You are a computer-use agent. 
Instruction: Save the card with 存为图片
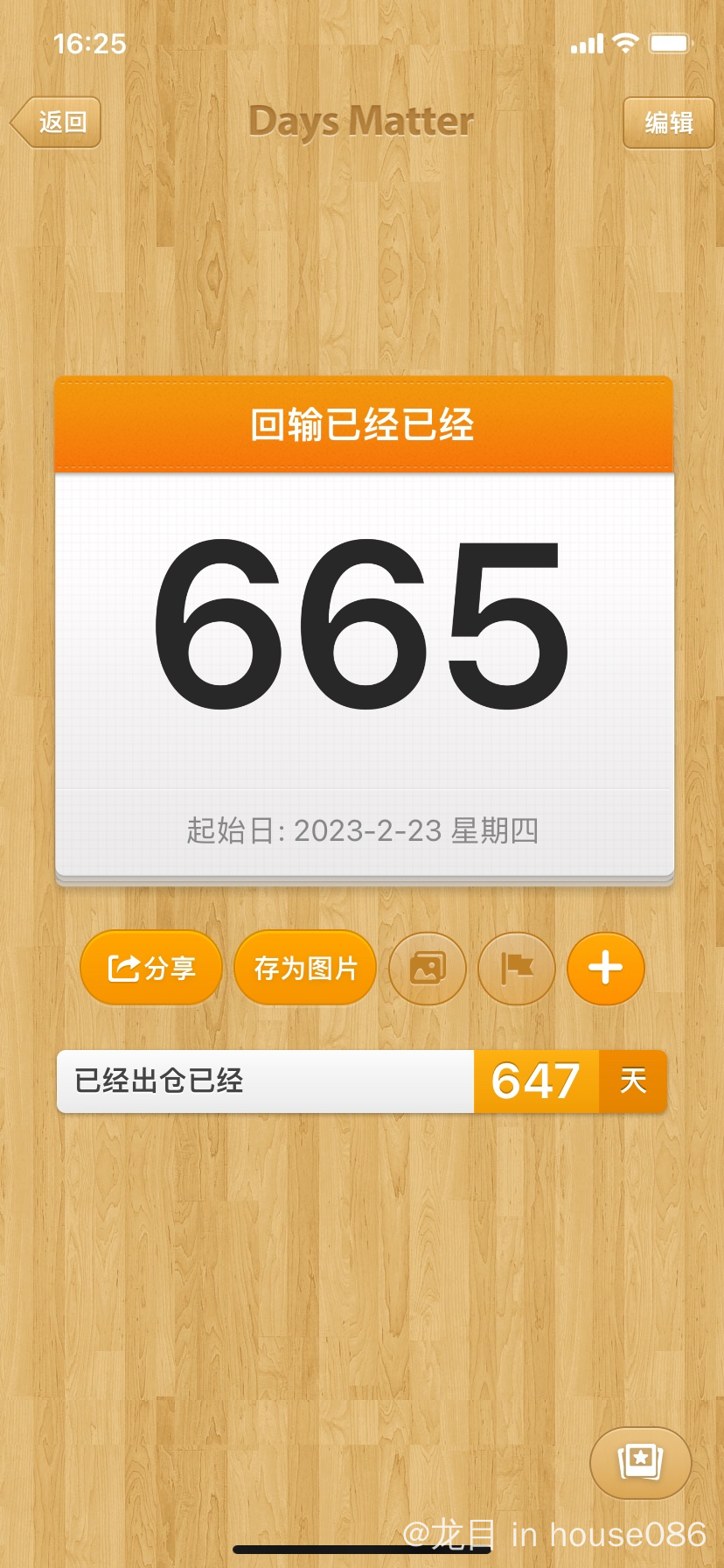click(305, 968)
